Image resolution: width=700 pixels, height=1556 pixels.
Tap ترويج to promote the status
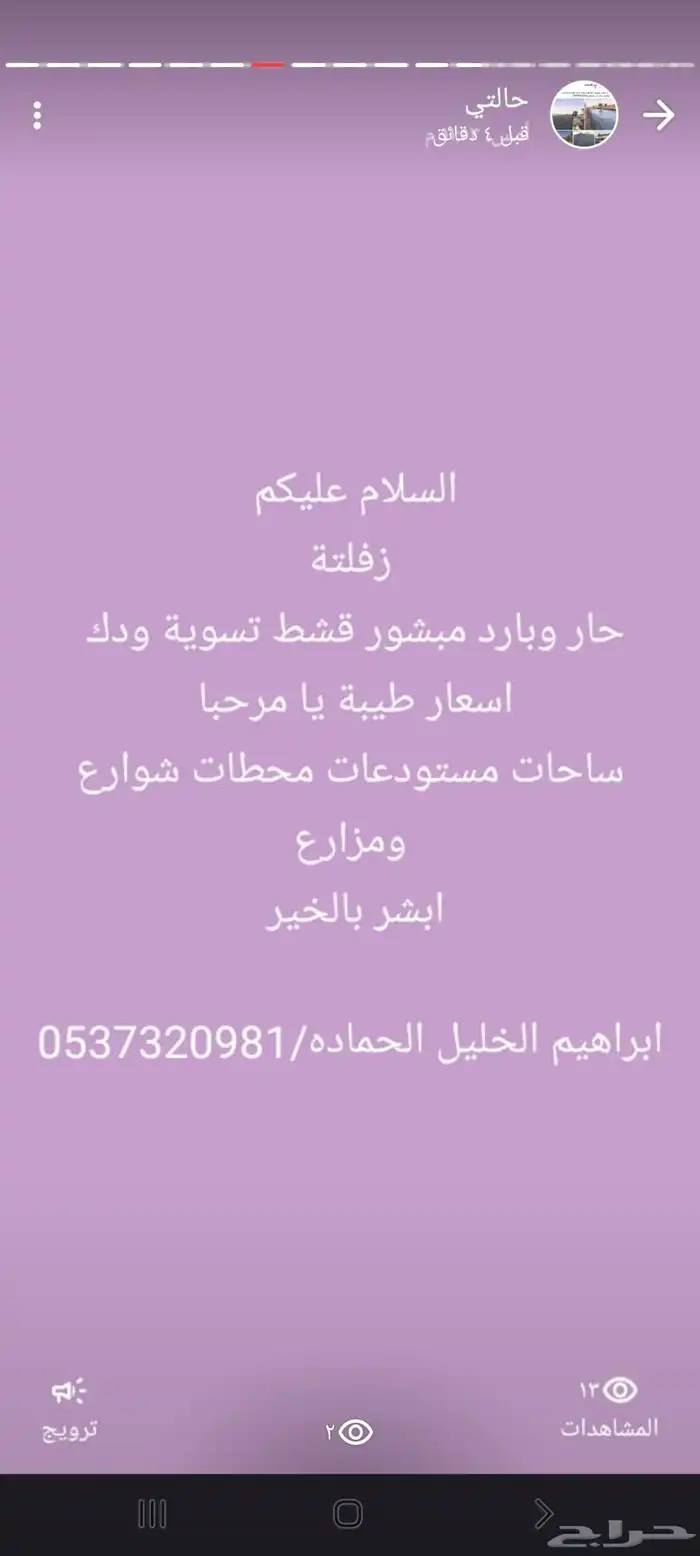[70, 1409]
